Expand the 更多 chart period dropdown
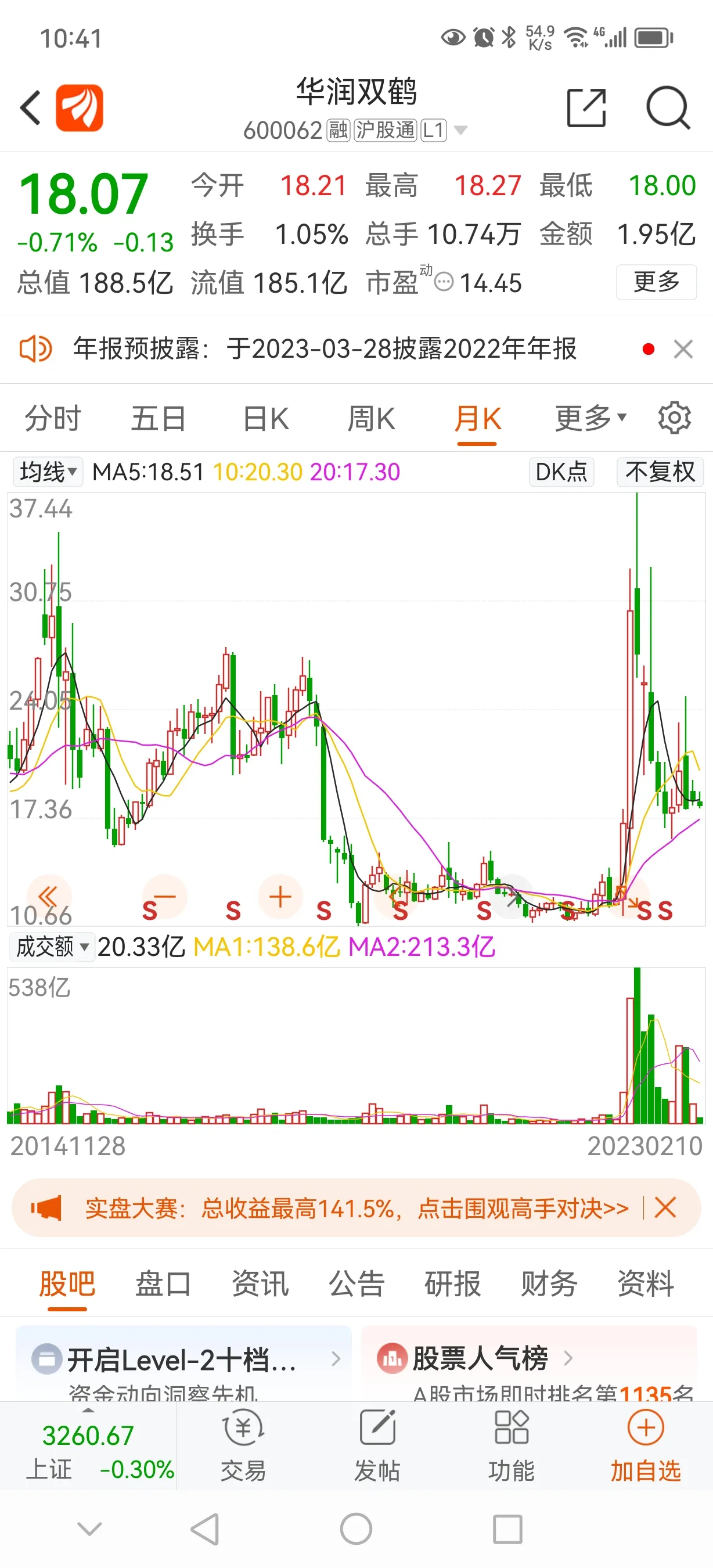Image resolution: width=713 pixels, height=1568 pixels. coord(590,418)
